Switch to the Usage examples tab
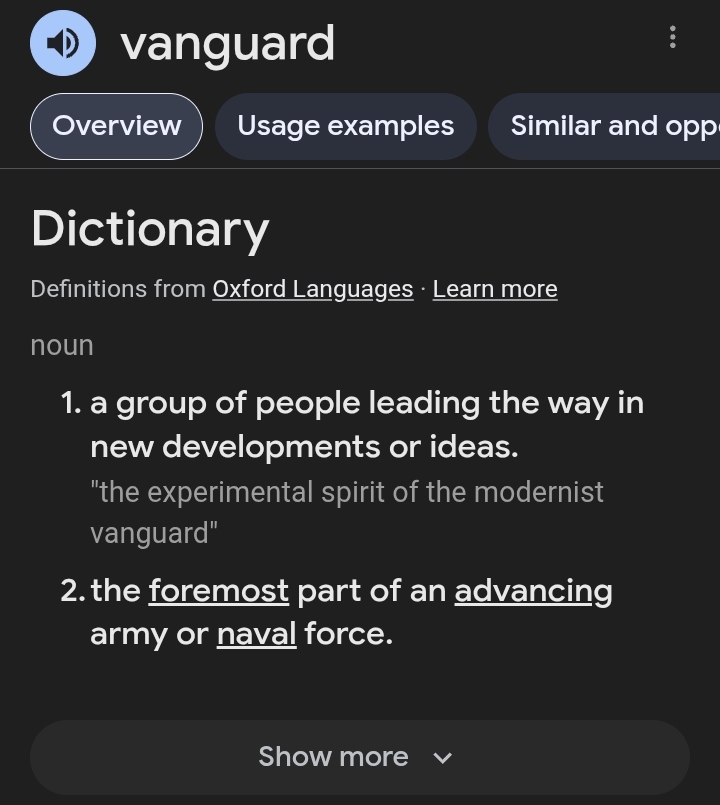Viewport: 720px width, 805px height. [x=345, y=126]
